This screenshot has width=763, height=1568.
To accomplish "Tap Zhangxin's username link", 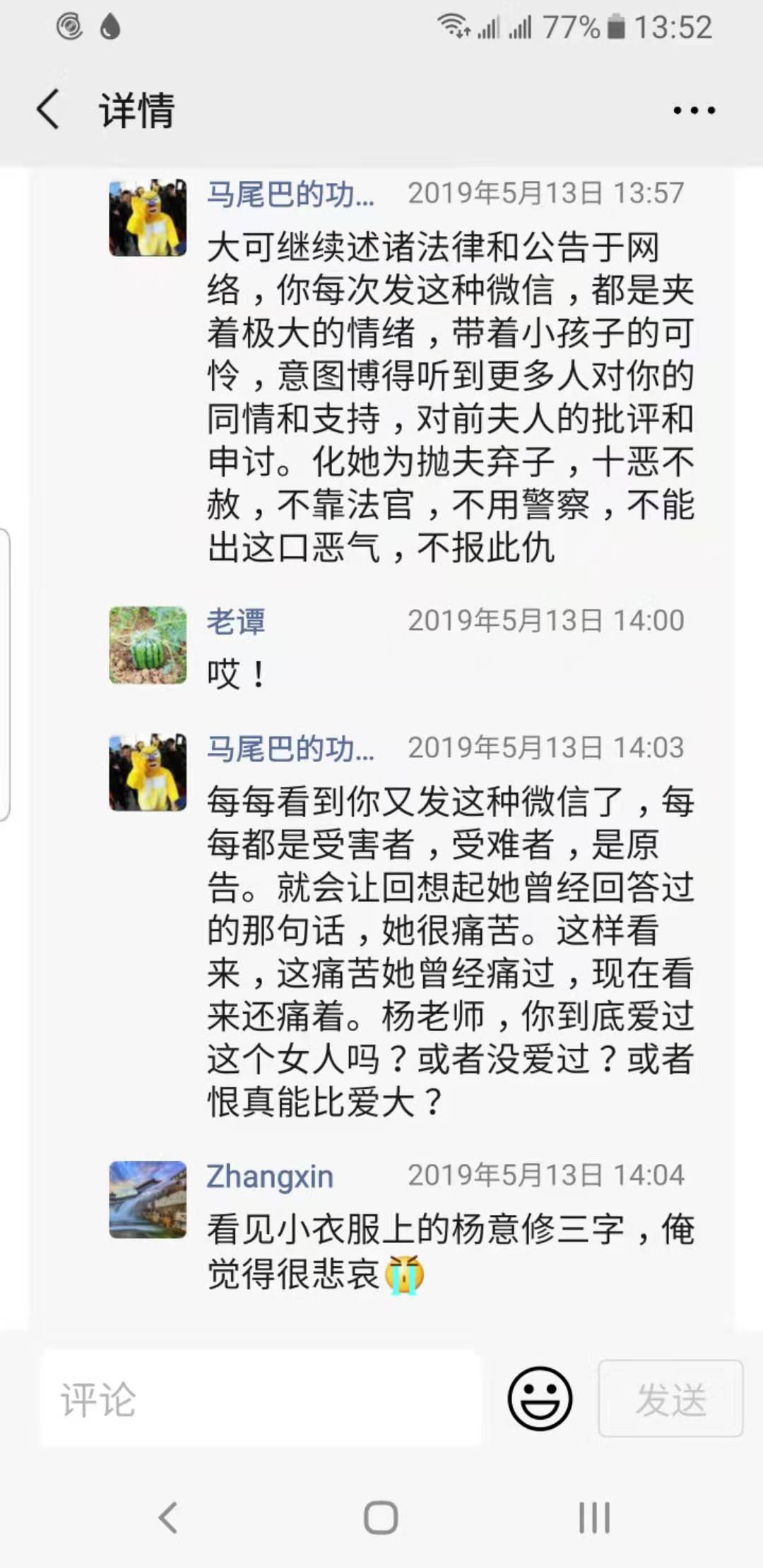I will coord(270,1177).
